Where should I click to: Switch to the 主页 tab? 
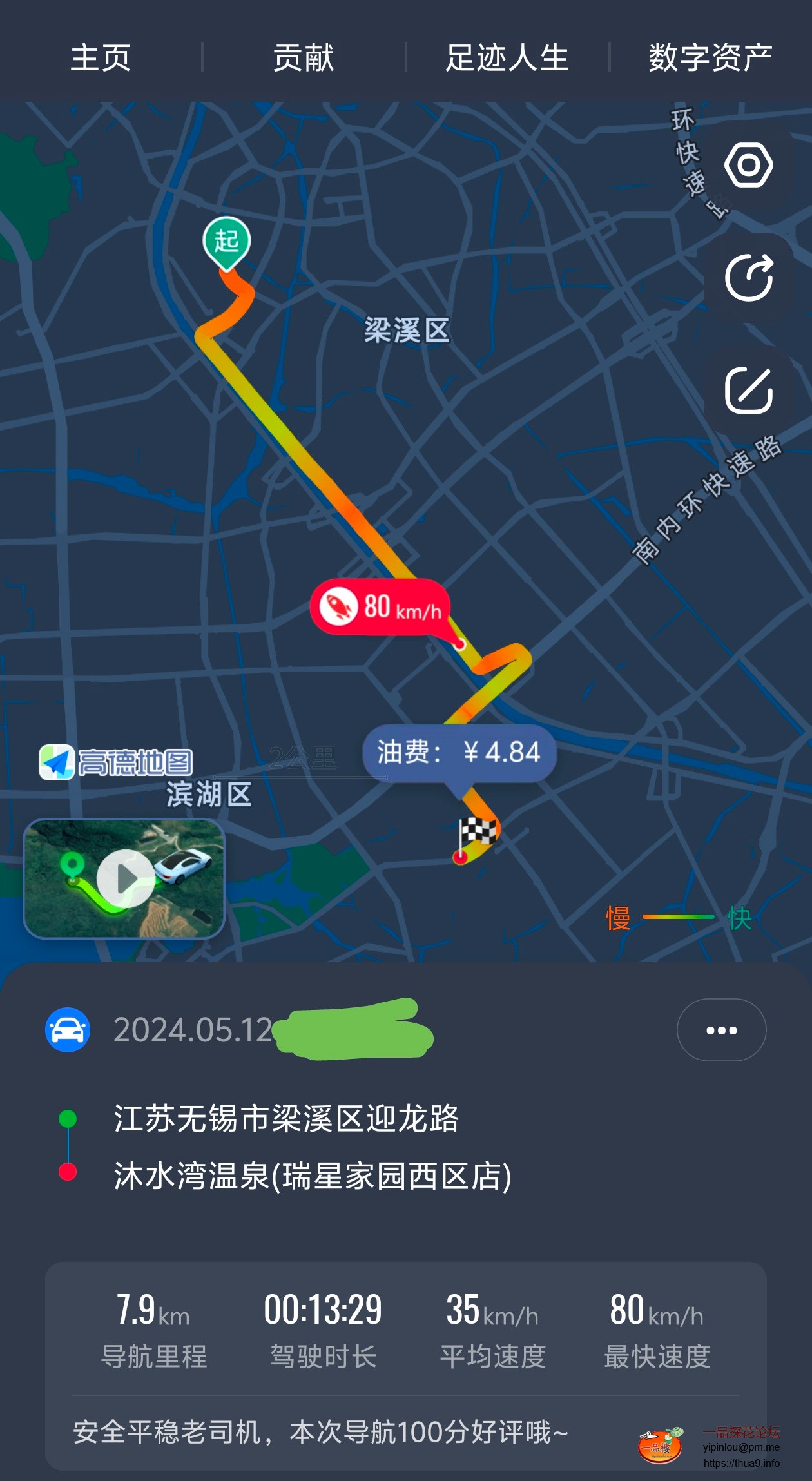point(101,58)
